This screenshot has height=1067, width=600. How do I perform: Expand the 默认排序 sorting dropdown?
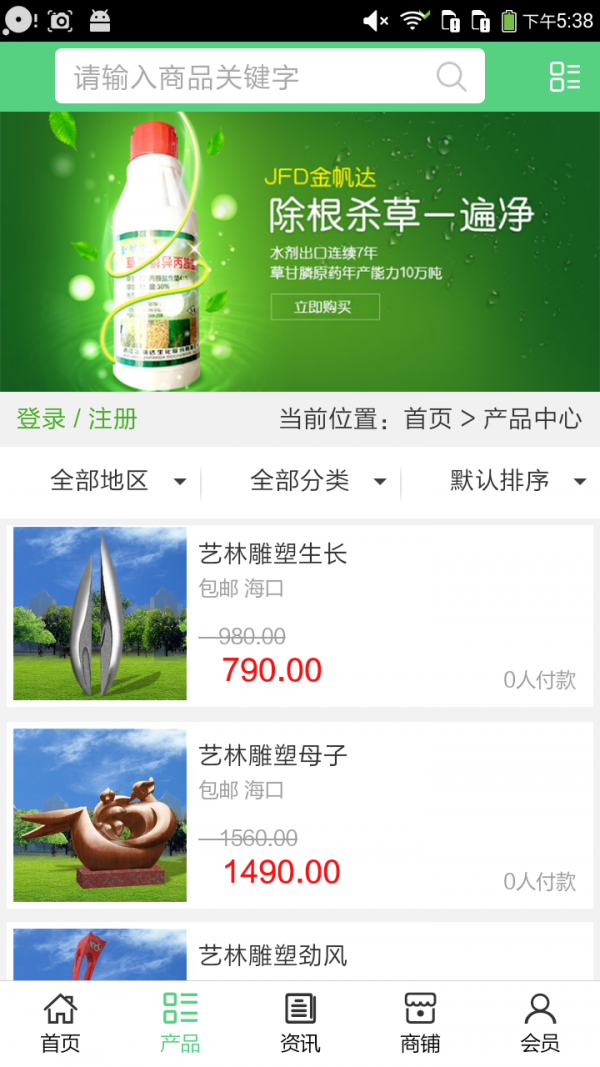pos(517,481)
